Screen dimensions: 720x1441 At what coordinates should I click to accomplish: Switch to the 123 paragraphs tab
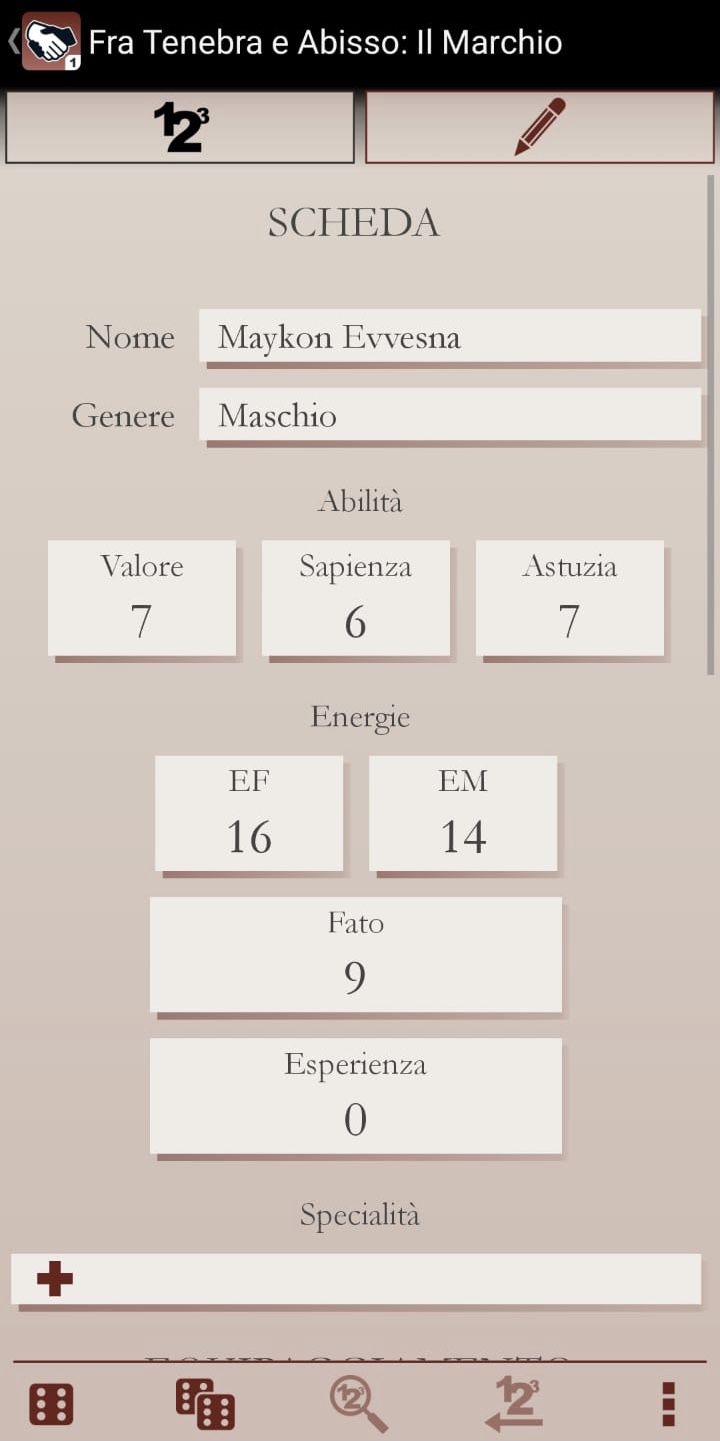(180, 127)
